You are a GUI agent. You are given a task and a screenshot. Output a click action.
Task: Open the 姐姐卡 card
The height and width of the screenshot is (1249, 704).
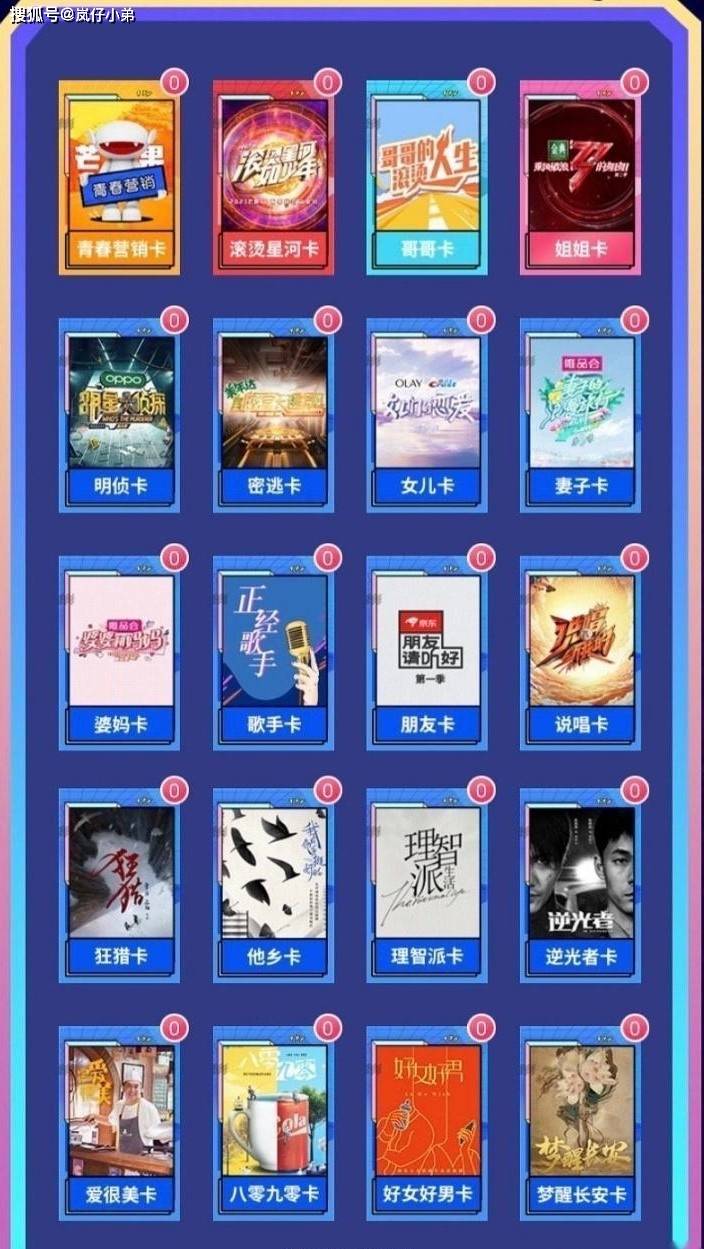coord(581,178)
